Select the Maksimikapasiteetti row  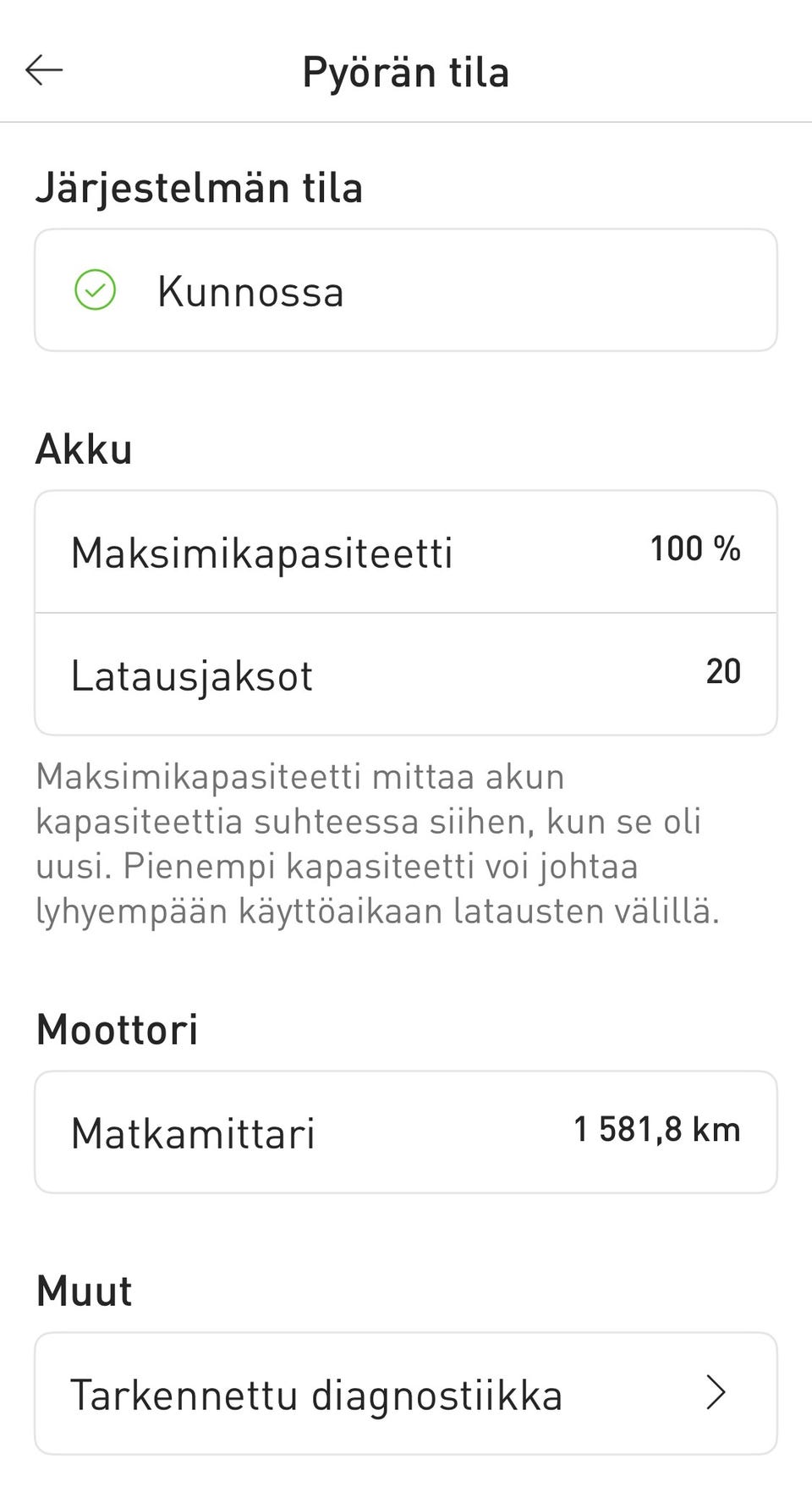pyautogui.click(x=404, y=551)
